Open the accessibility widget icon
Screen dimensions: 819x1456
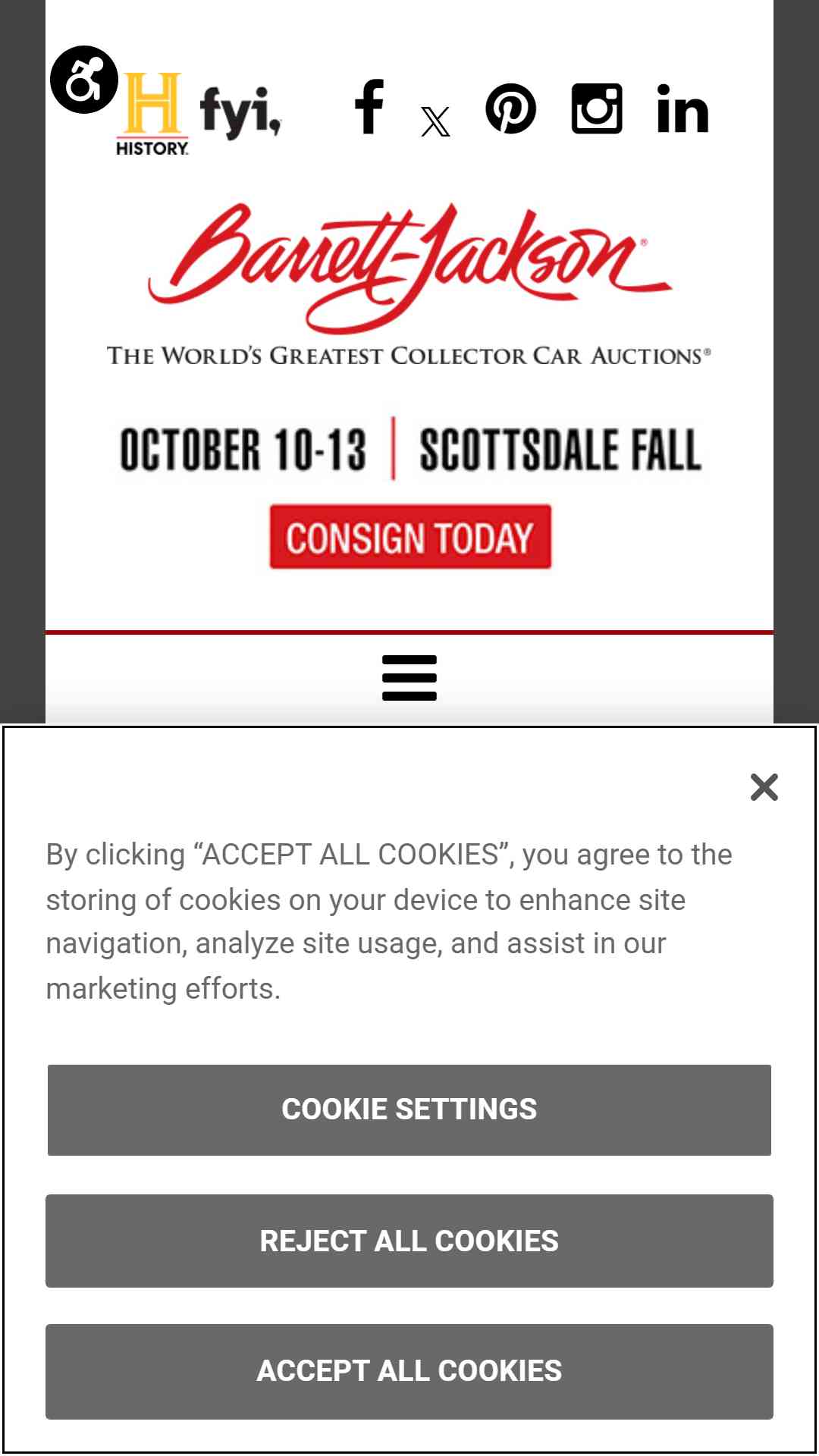[84, 80]
